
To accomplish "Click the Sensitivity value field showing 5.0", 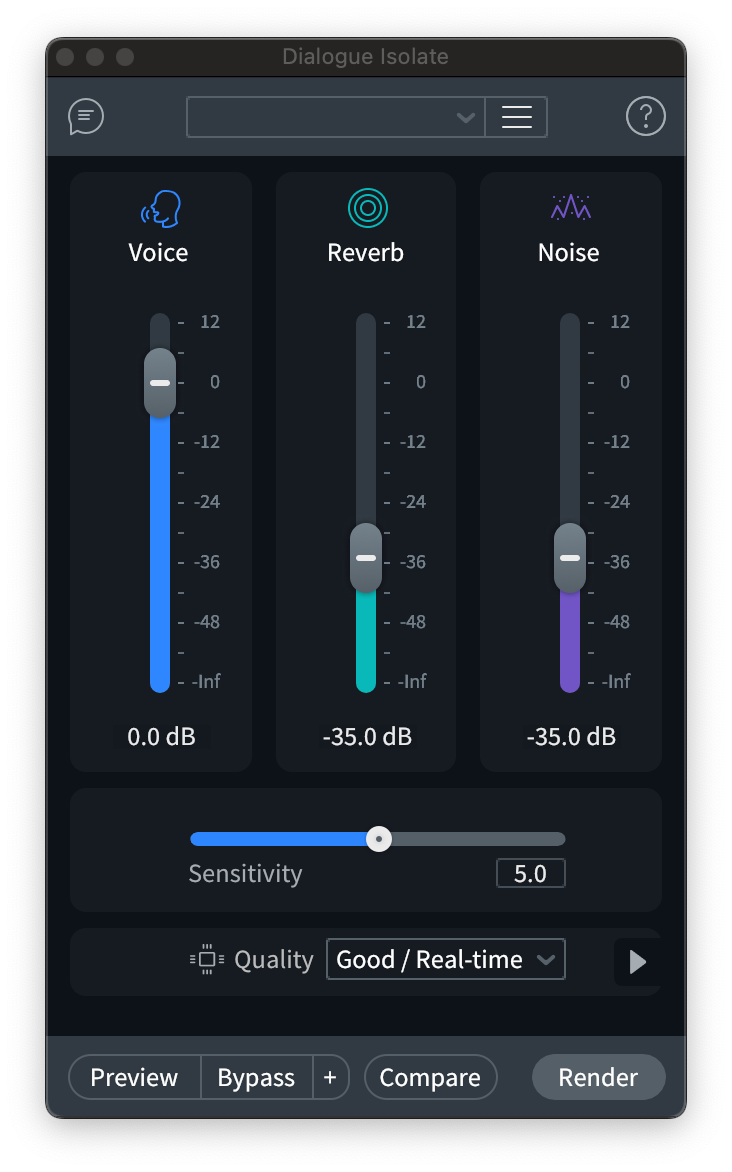I will coord(530,873).
